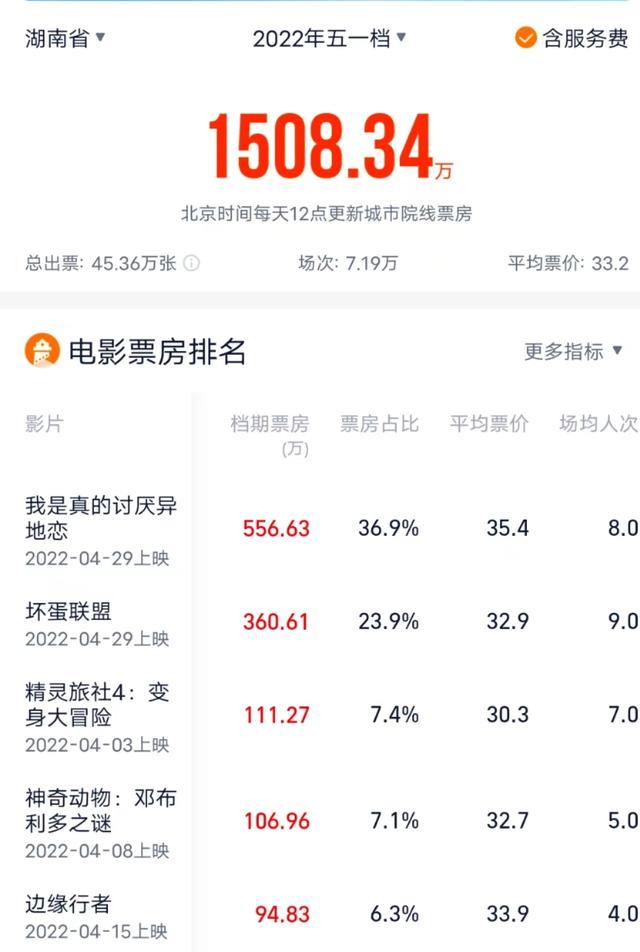Open the 边缘行者 movie row
This screenshot has width=640, height=952.
click(68, 905)
